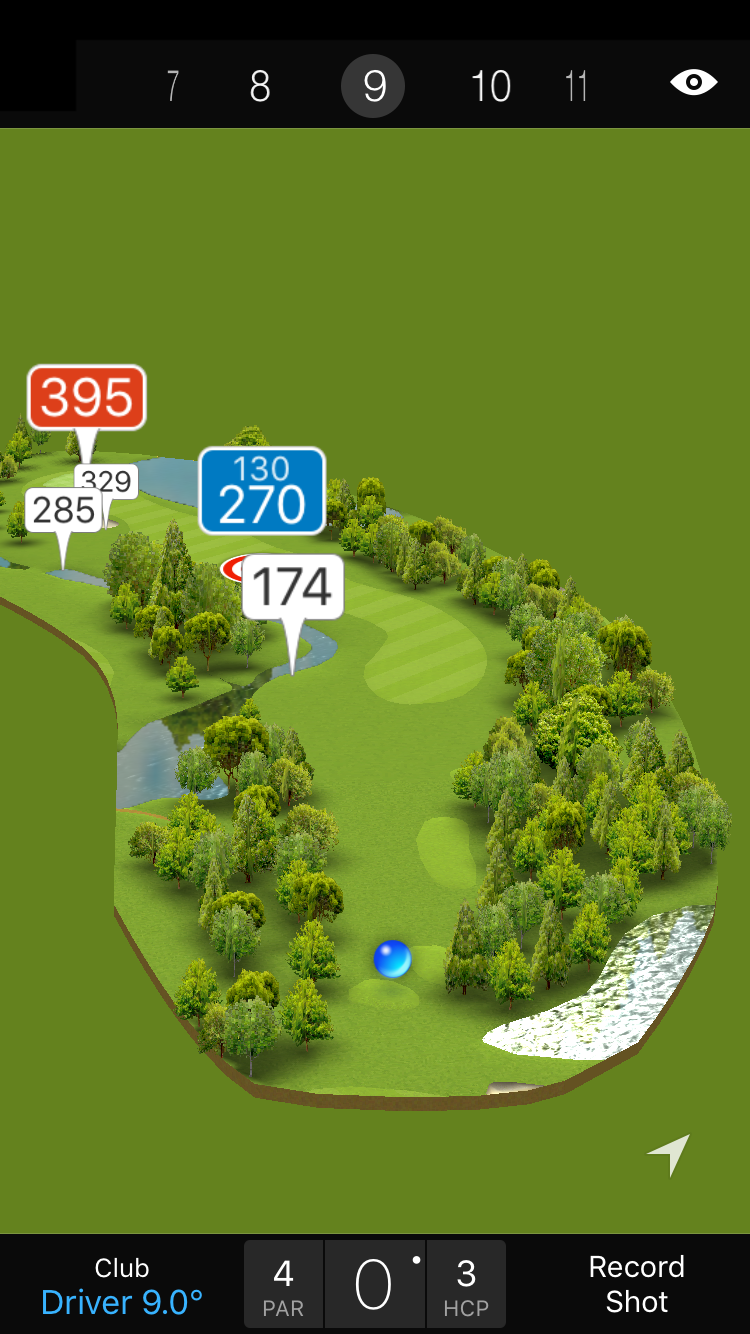This screenshot has height=1334, width=750.
Task: Jump to hole 11
Action: (x=576, y=87)
